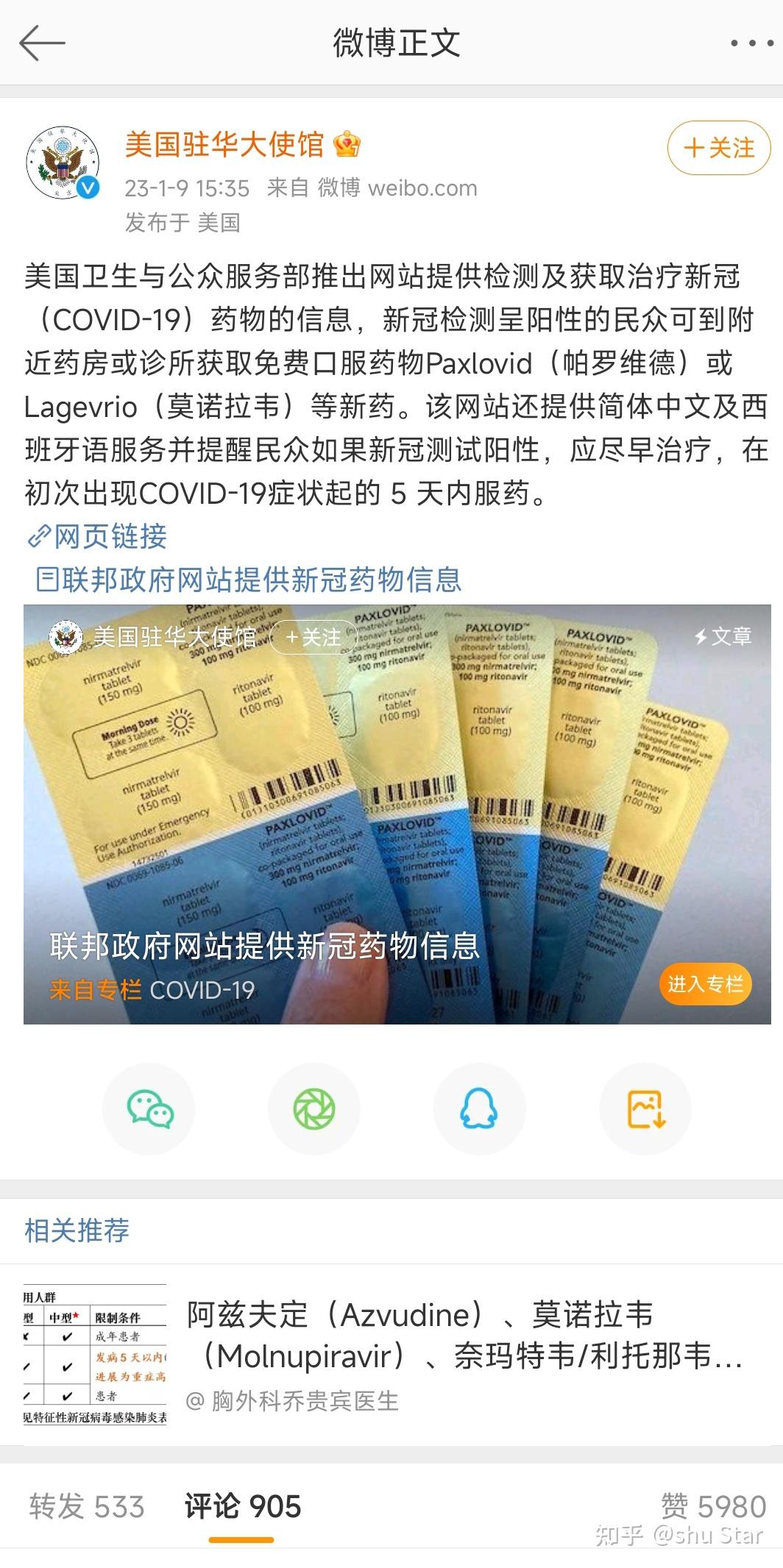
Task: Open the 网页链接 link
Action: 98,536
